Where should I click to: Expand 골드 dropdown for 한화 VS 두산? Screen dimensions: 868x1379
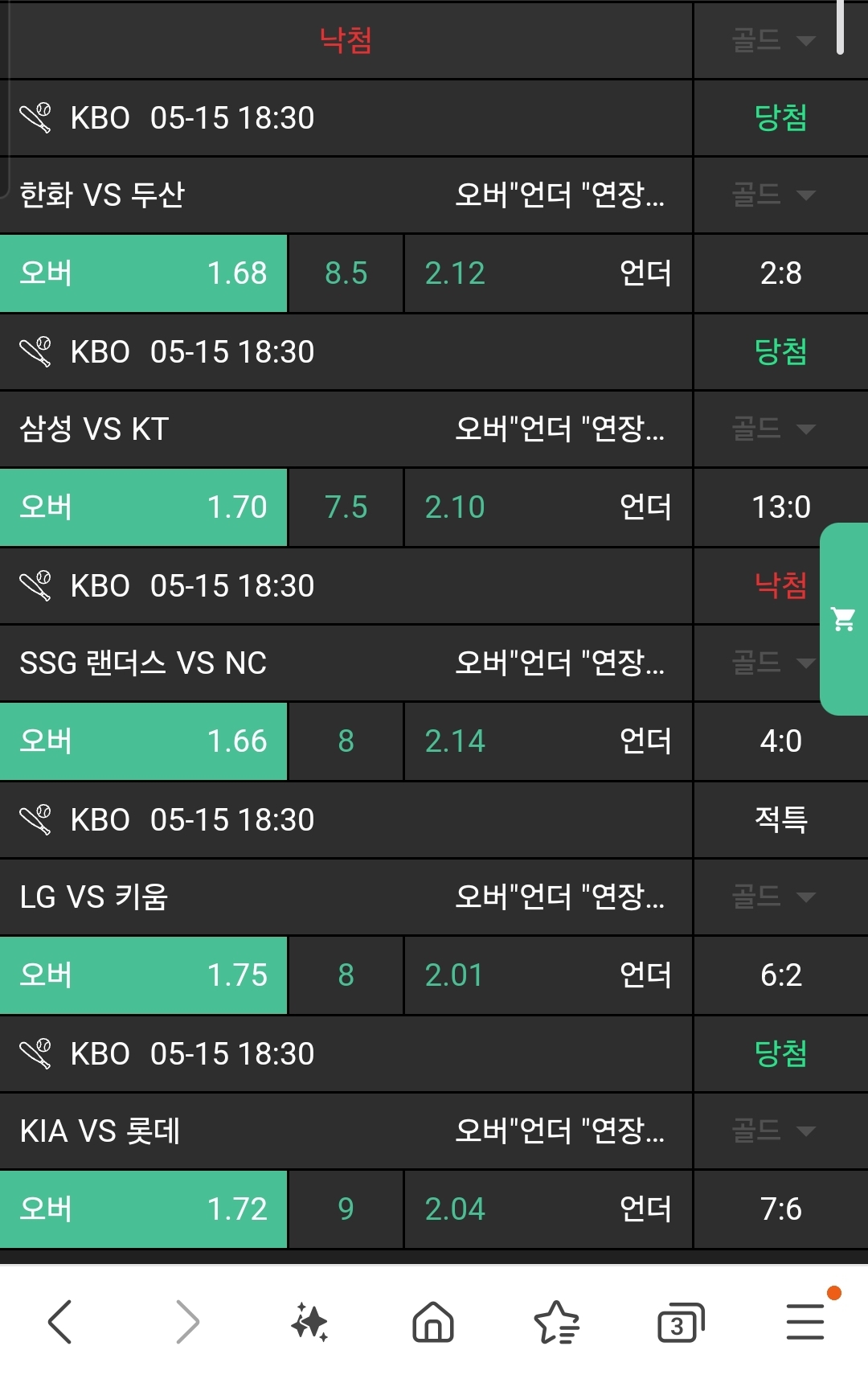coord(773,195)
